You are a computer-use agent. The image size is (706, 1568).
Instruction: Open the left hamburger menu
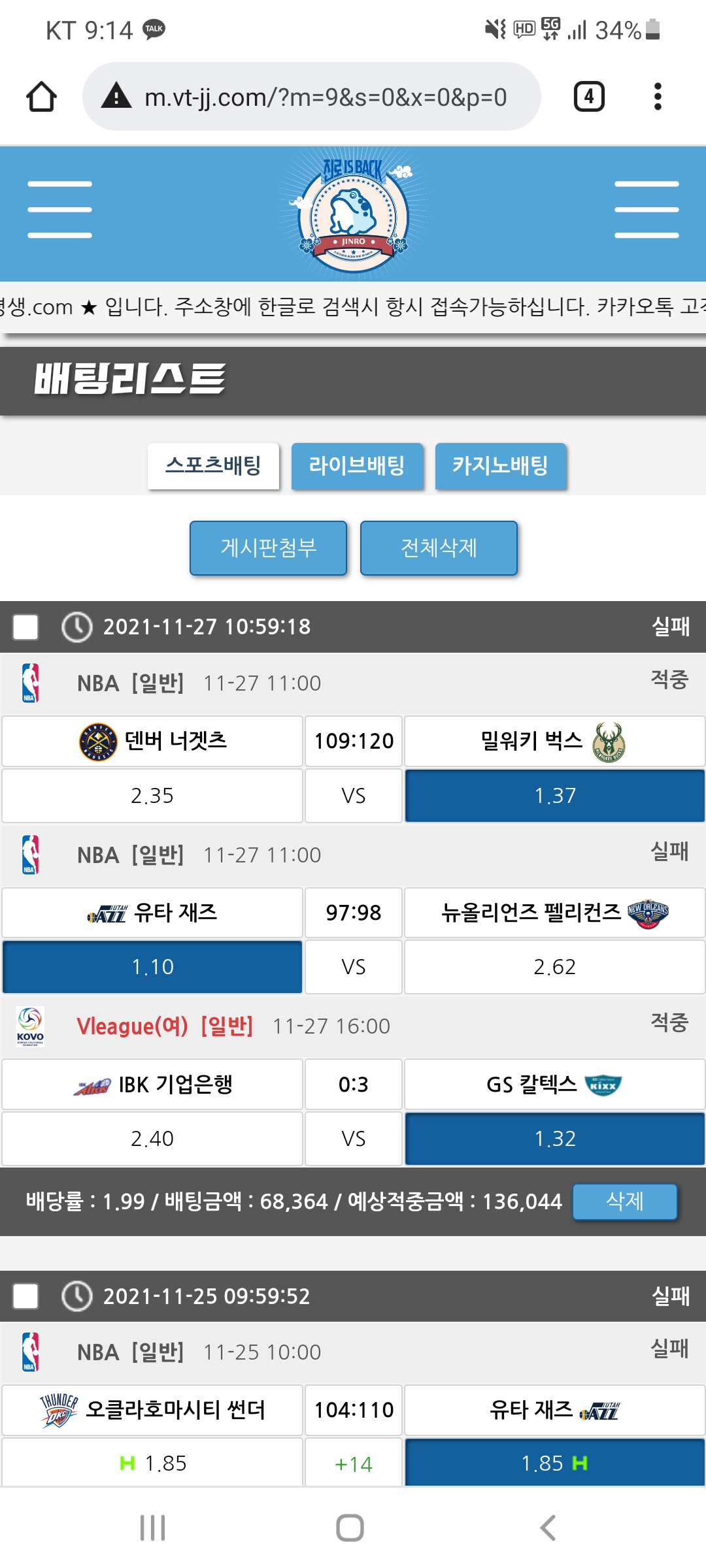[59, 210]
